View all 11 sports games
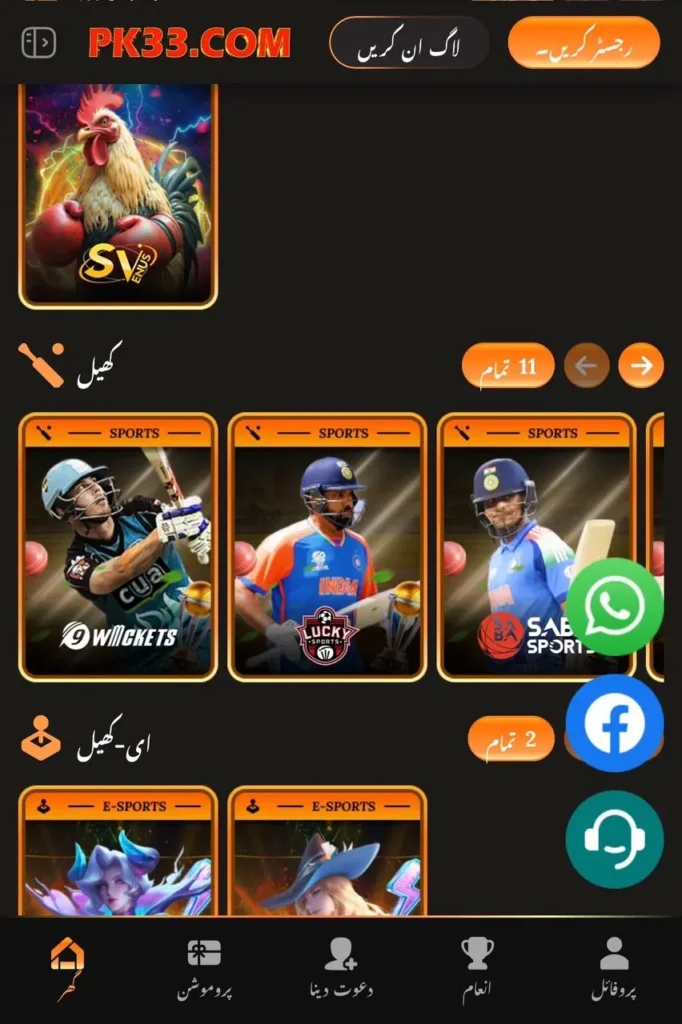 [x=507, y=366]
